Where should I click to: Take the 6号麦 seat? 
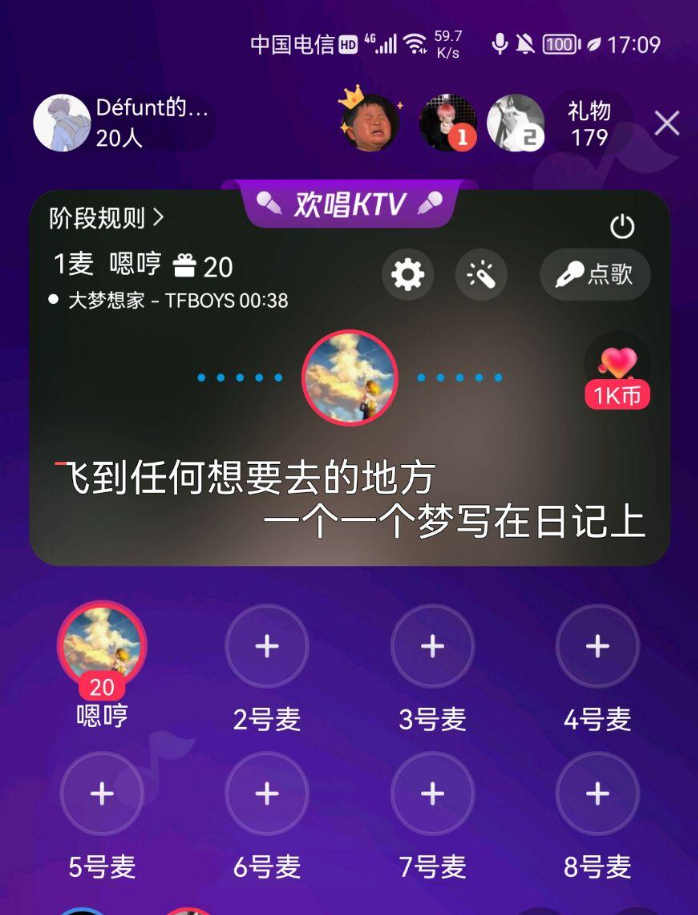(x=267, y=794)
